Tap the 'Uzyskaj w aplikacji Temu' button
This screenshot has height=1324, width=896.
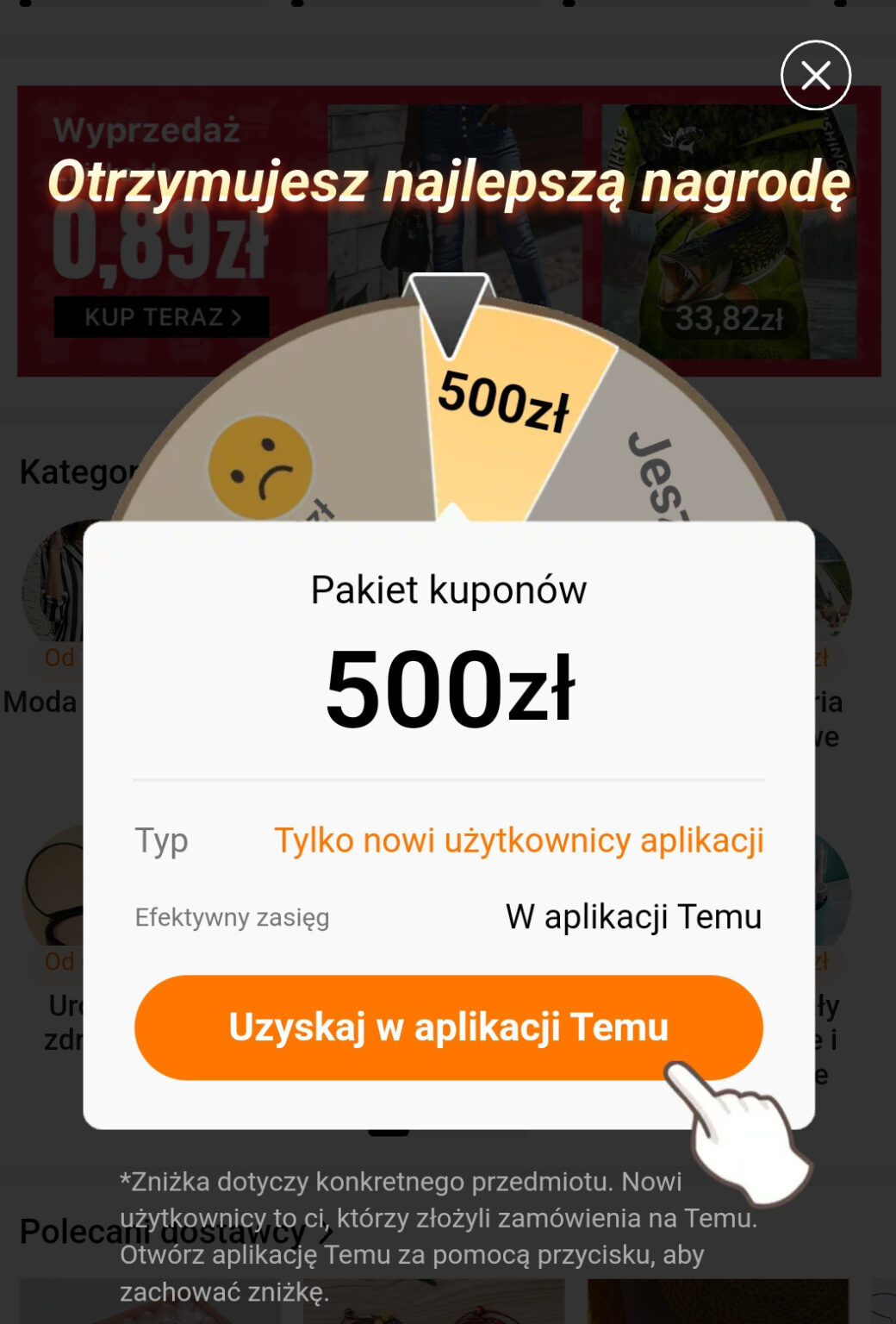coord(447,1027)
